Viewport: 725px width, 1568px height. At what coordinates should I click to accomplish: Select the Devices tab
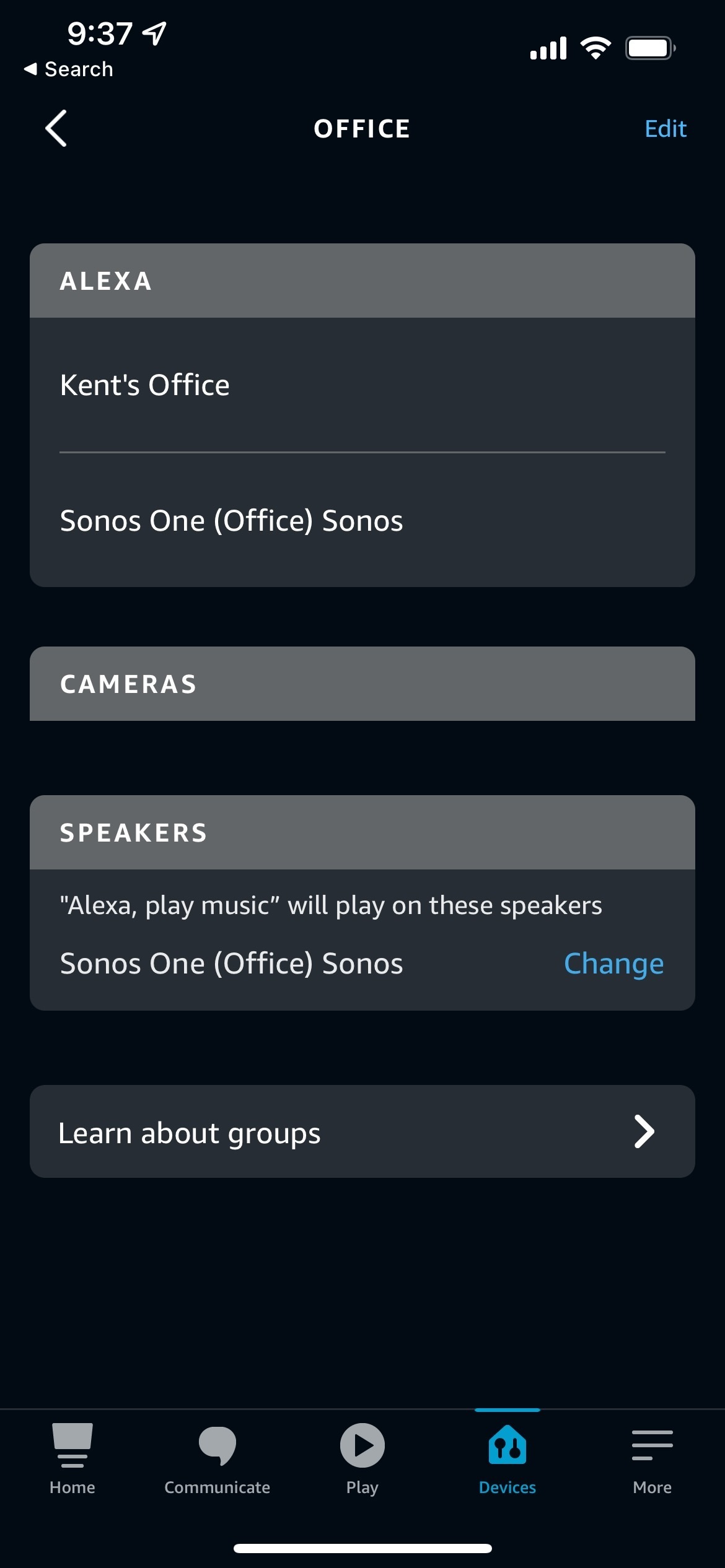click(x=507, y=1459)
